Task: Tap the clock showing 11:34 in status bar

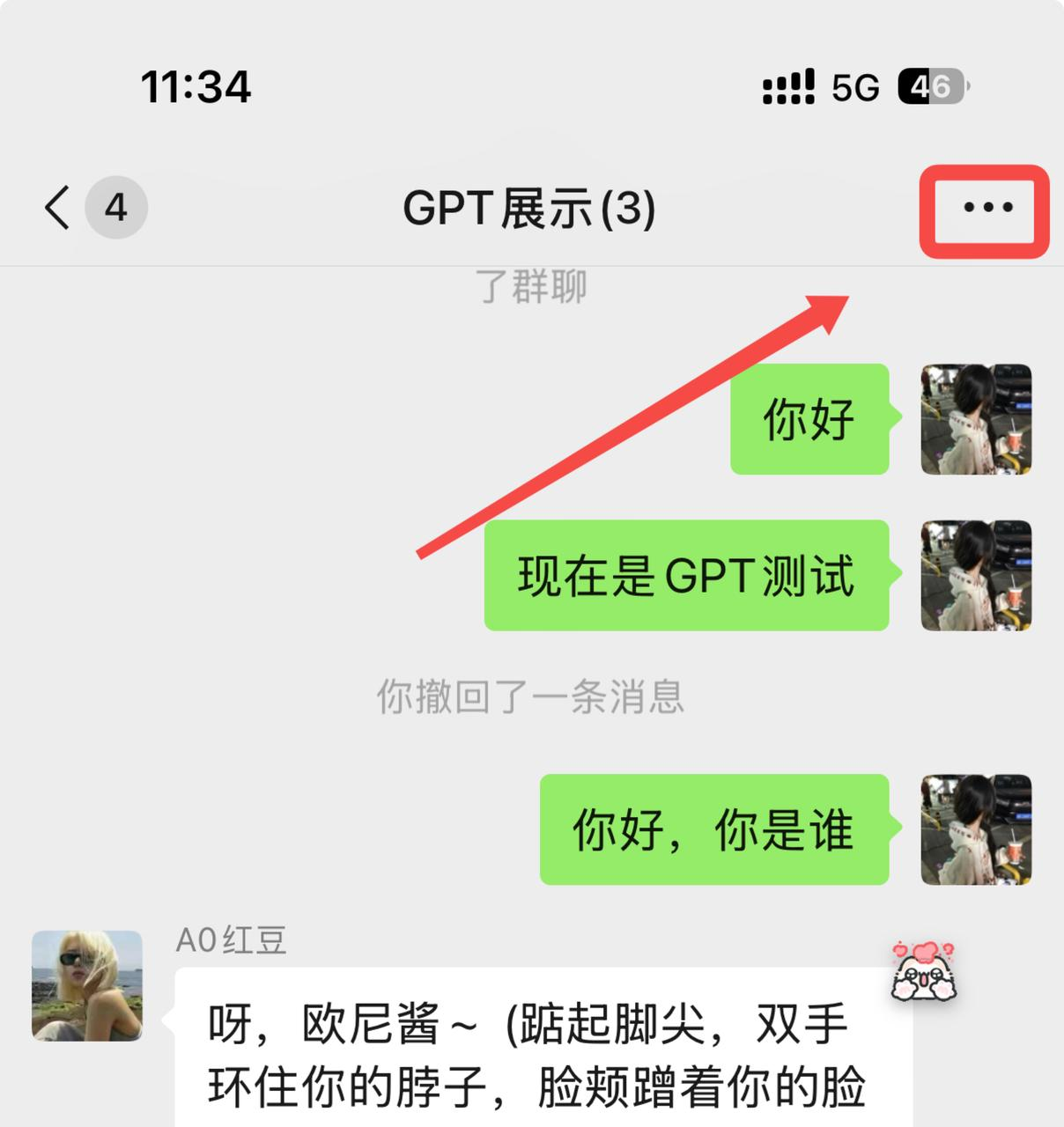Action: 196,85
